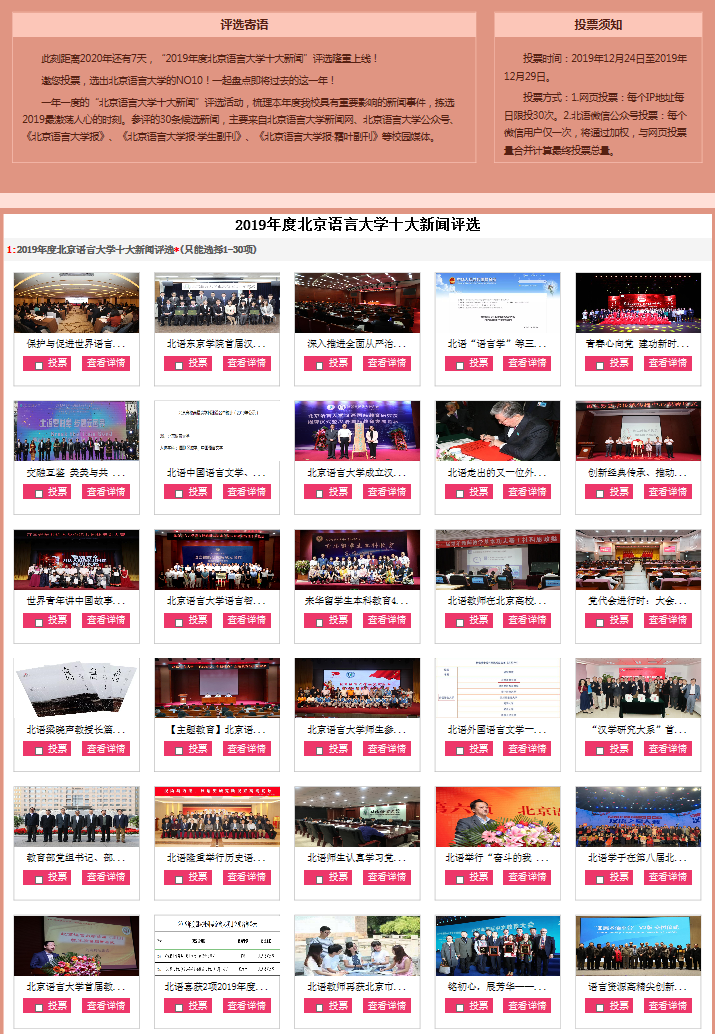Screen dimensions: 715x1034
Task: Select vote box for 青春心向党 建功新时
Action: tap(601, 364)
